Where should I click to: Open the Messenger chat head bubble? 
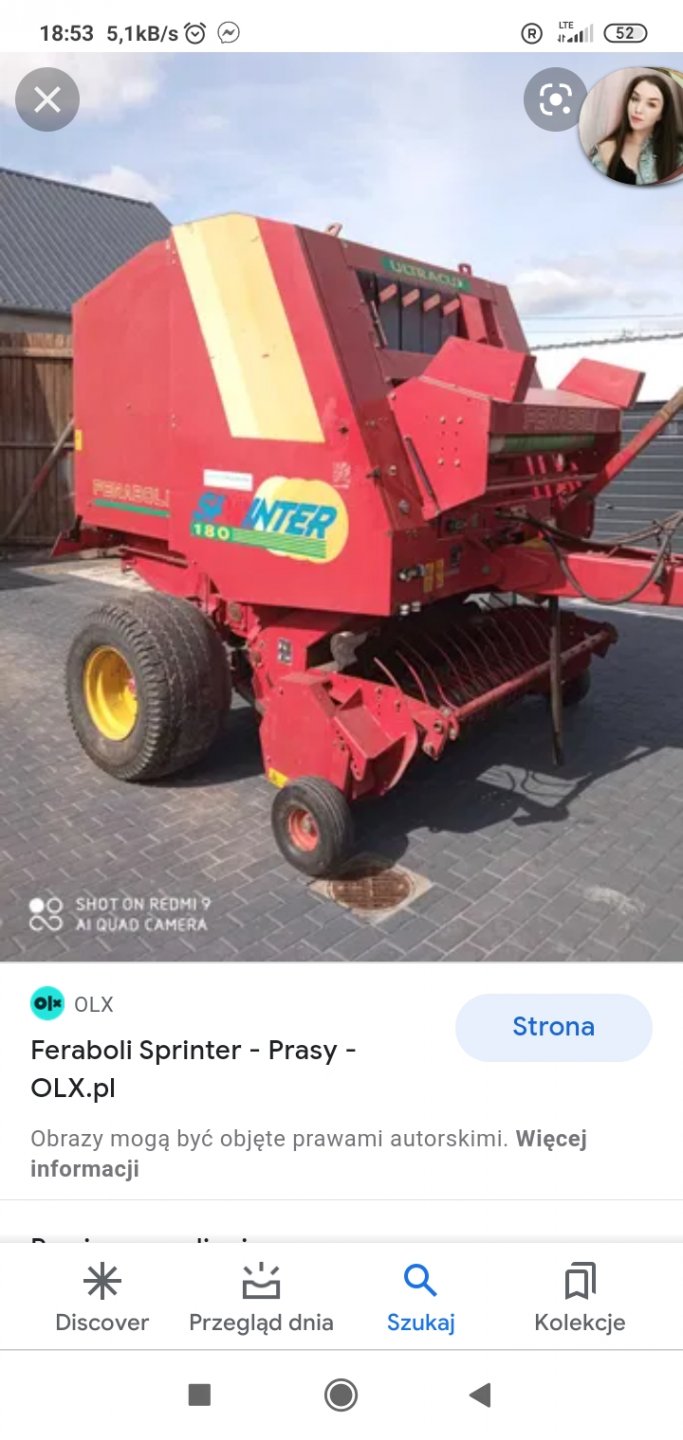(x=632, y=125)
